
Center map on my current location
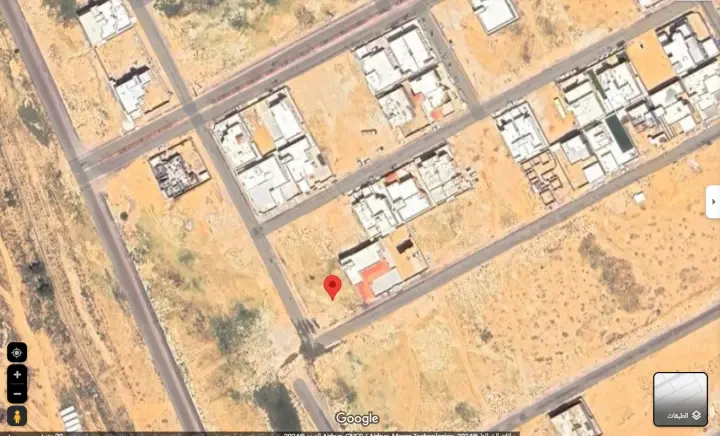click(17, 352)
